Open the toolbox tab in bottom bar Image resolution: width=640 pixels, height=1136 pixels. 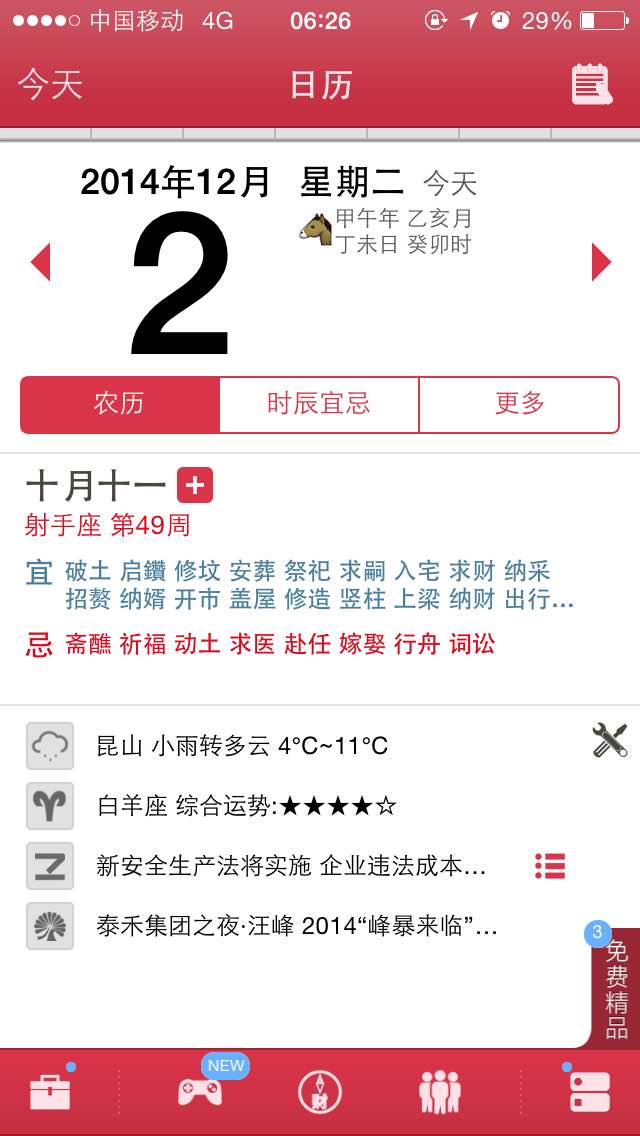pyautogui.click(x=50, y=1092)
